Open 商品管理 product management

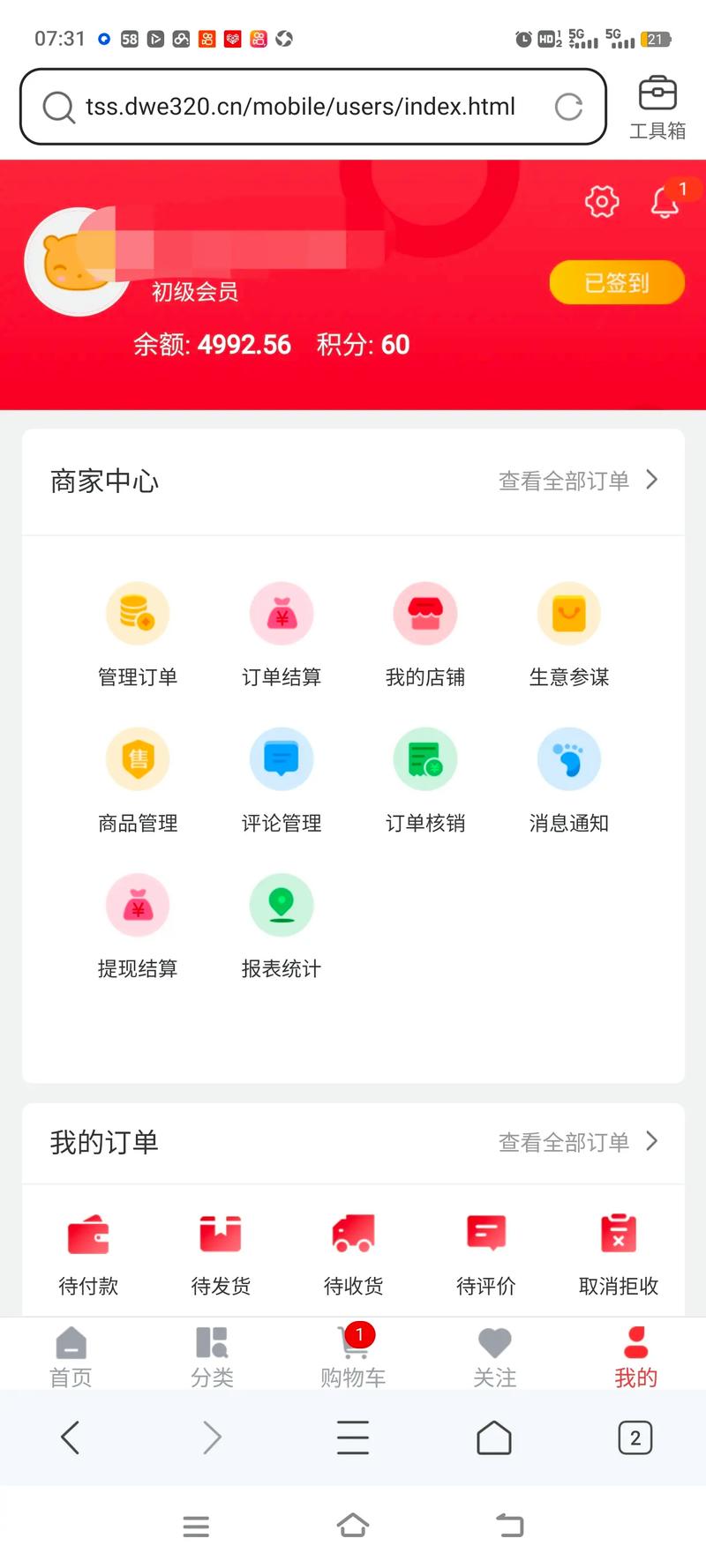(x=138, y=777)
